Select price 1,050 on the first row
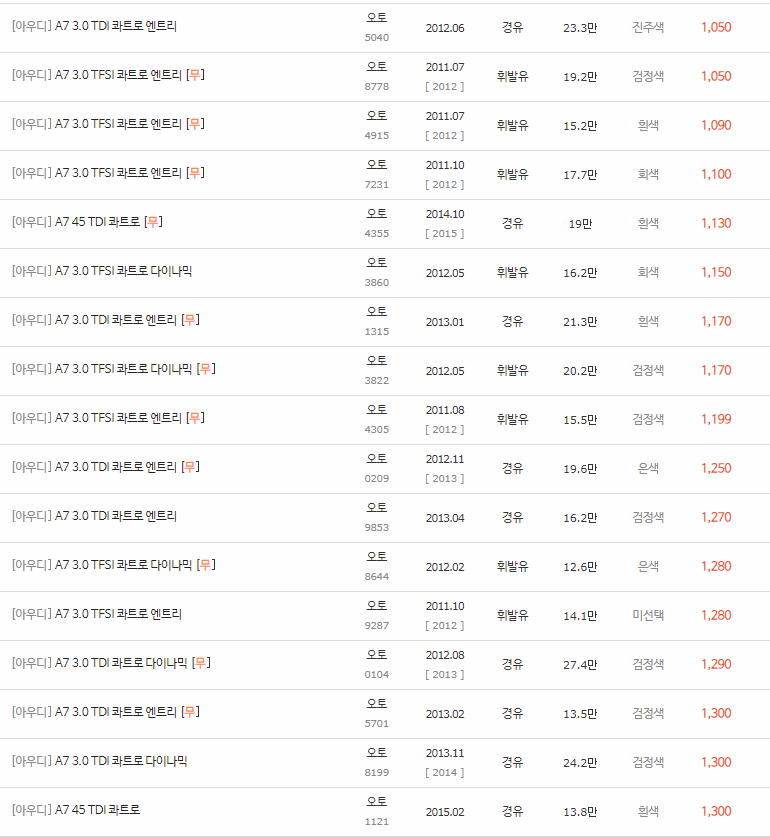 click(717, 28)
